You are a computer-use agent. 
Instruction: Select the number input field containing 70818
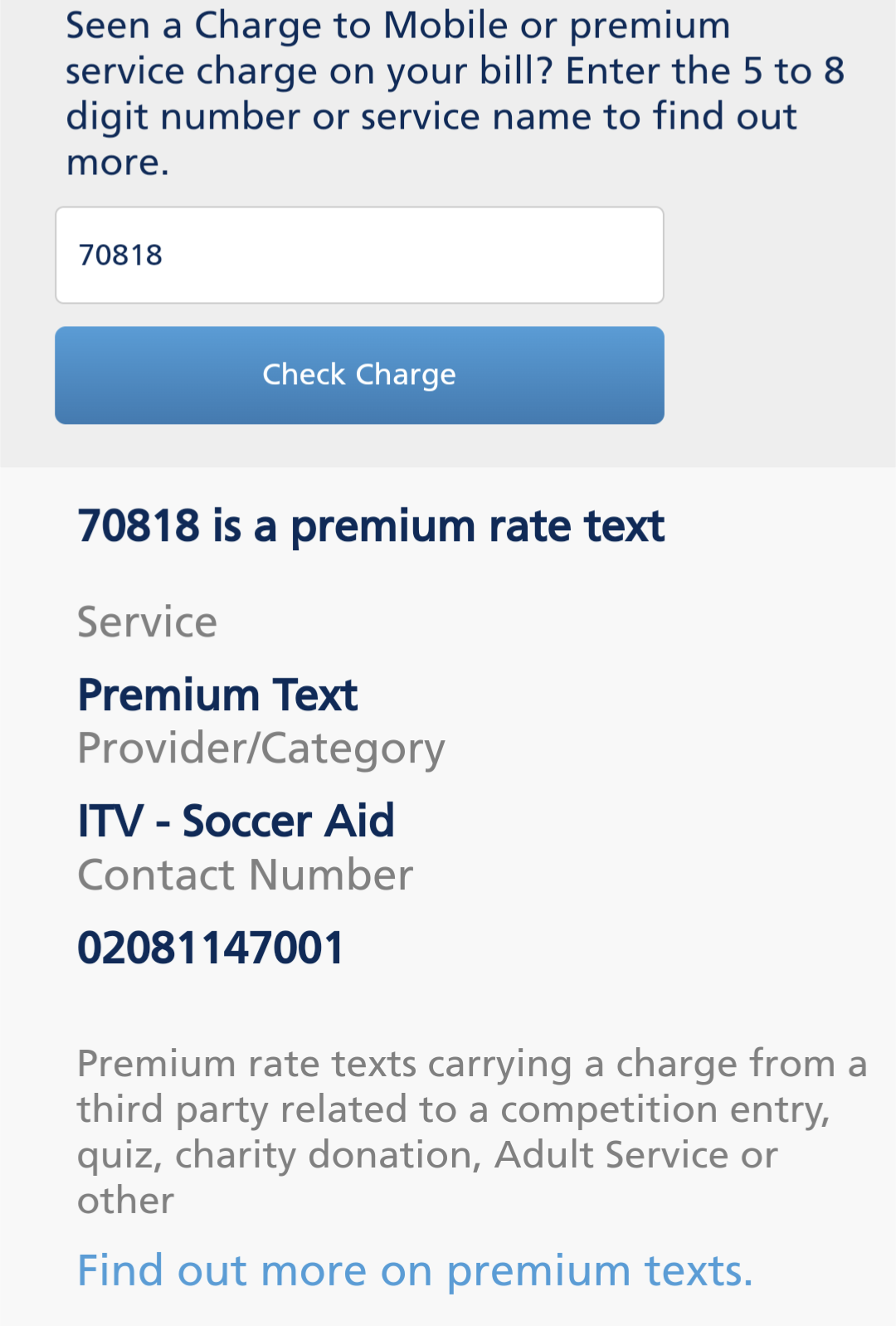[358, 255]
